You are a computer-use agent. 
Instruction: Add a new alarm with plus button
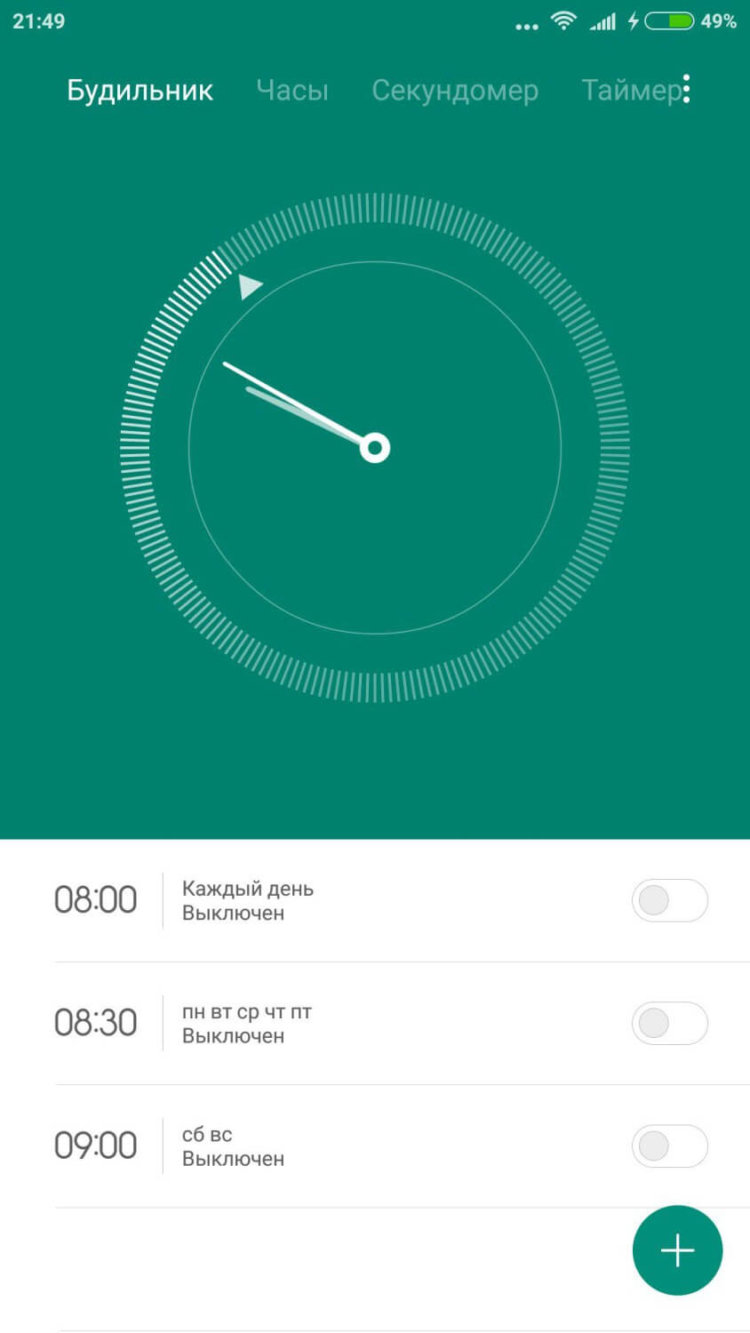[x=677, y=1251]
